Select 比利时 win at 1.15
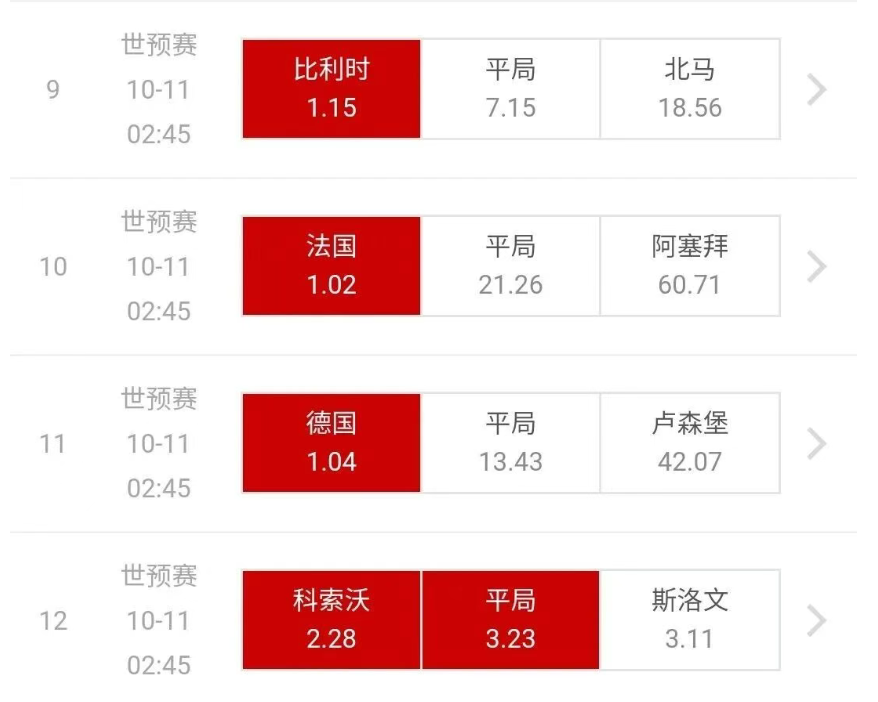This screenshot has height=702, width=878. coord(331,89)
